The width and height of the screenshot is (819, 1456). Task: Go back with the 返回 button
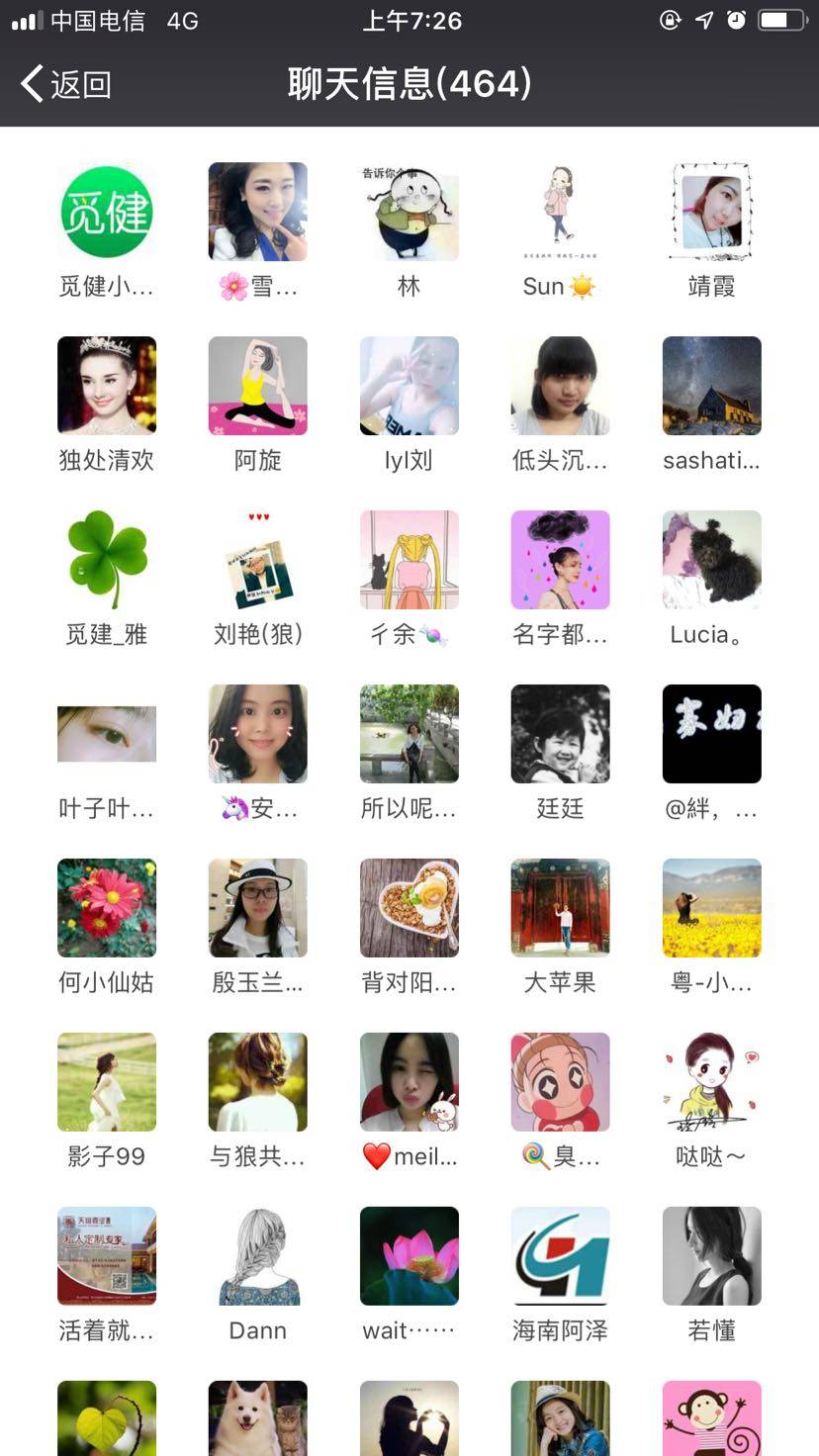coord(65,84)
